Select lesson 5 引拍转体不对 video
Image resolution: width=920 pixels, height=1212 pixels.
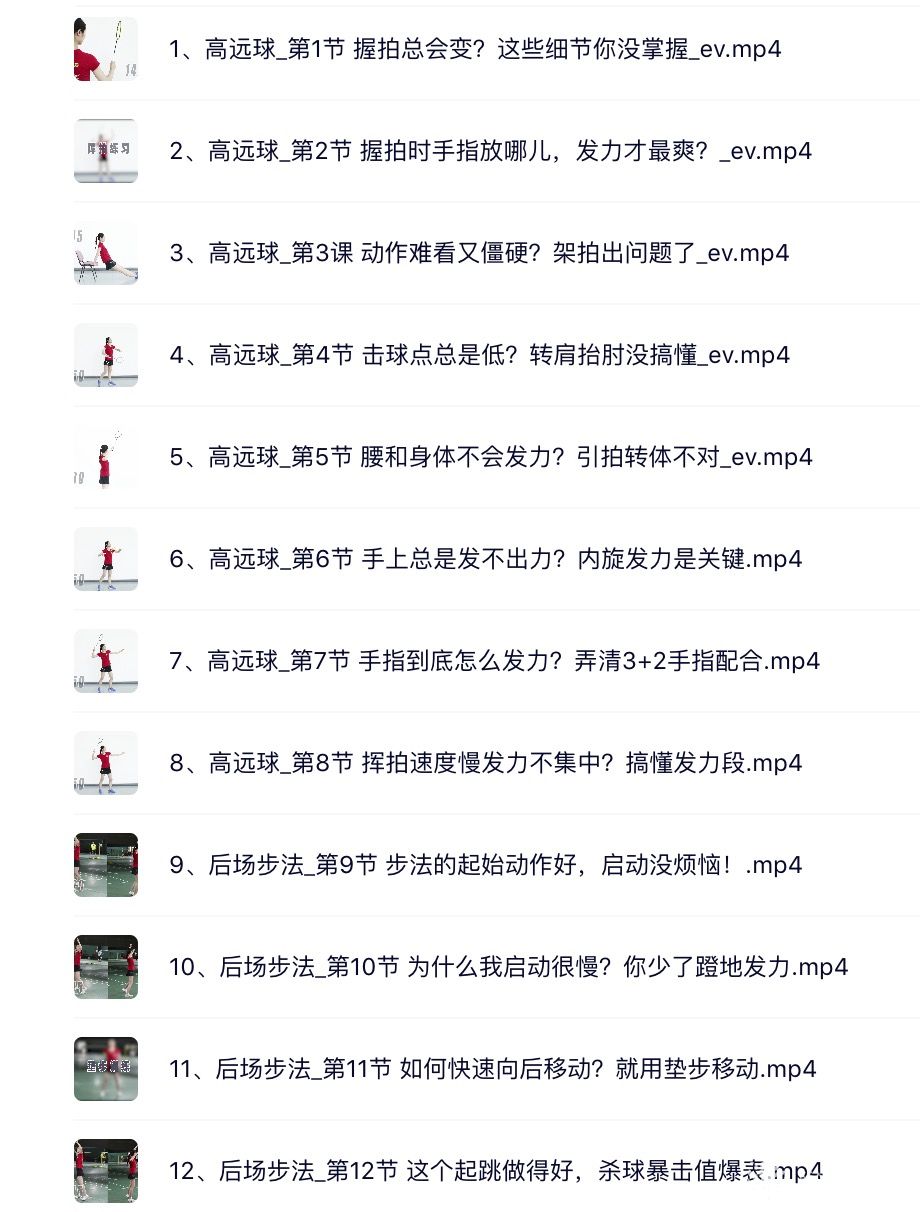[x=490, y=457]
